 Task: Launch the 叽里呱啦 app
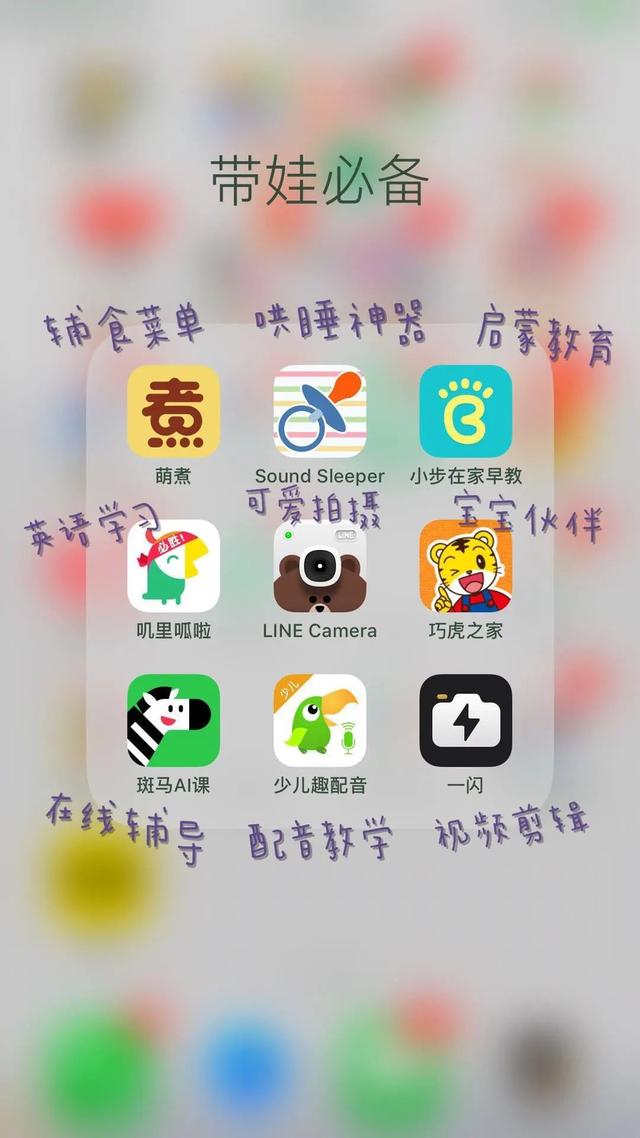[x=173, y=566]
